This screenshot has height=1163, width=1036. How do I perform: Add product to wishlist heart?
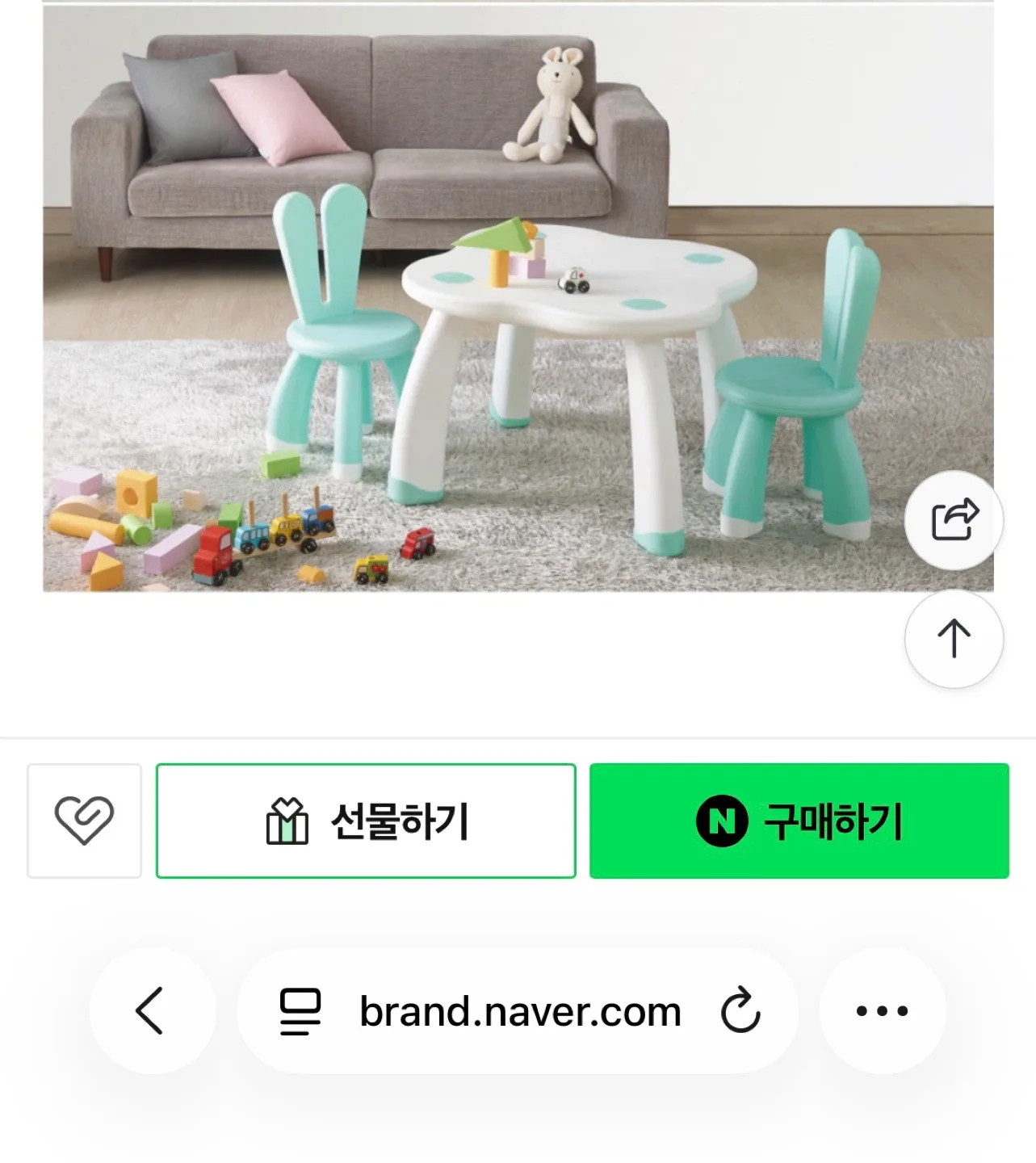coord(84,821)
